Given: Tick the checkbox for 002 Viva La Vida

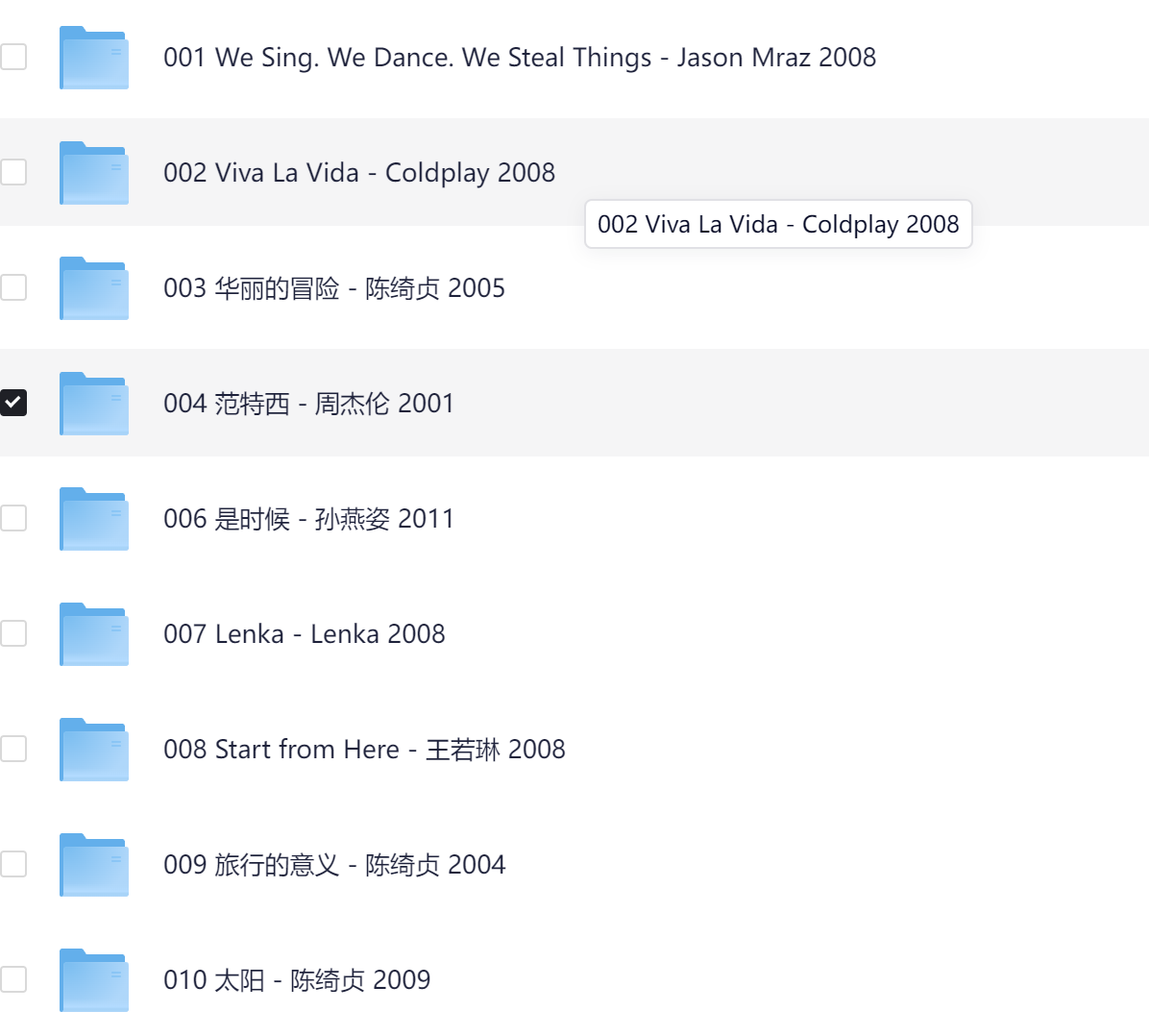Looking at the screenshot, I should [13, 172].
